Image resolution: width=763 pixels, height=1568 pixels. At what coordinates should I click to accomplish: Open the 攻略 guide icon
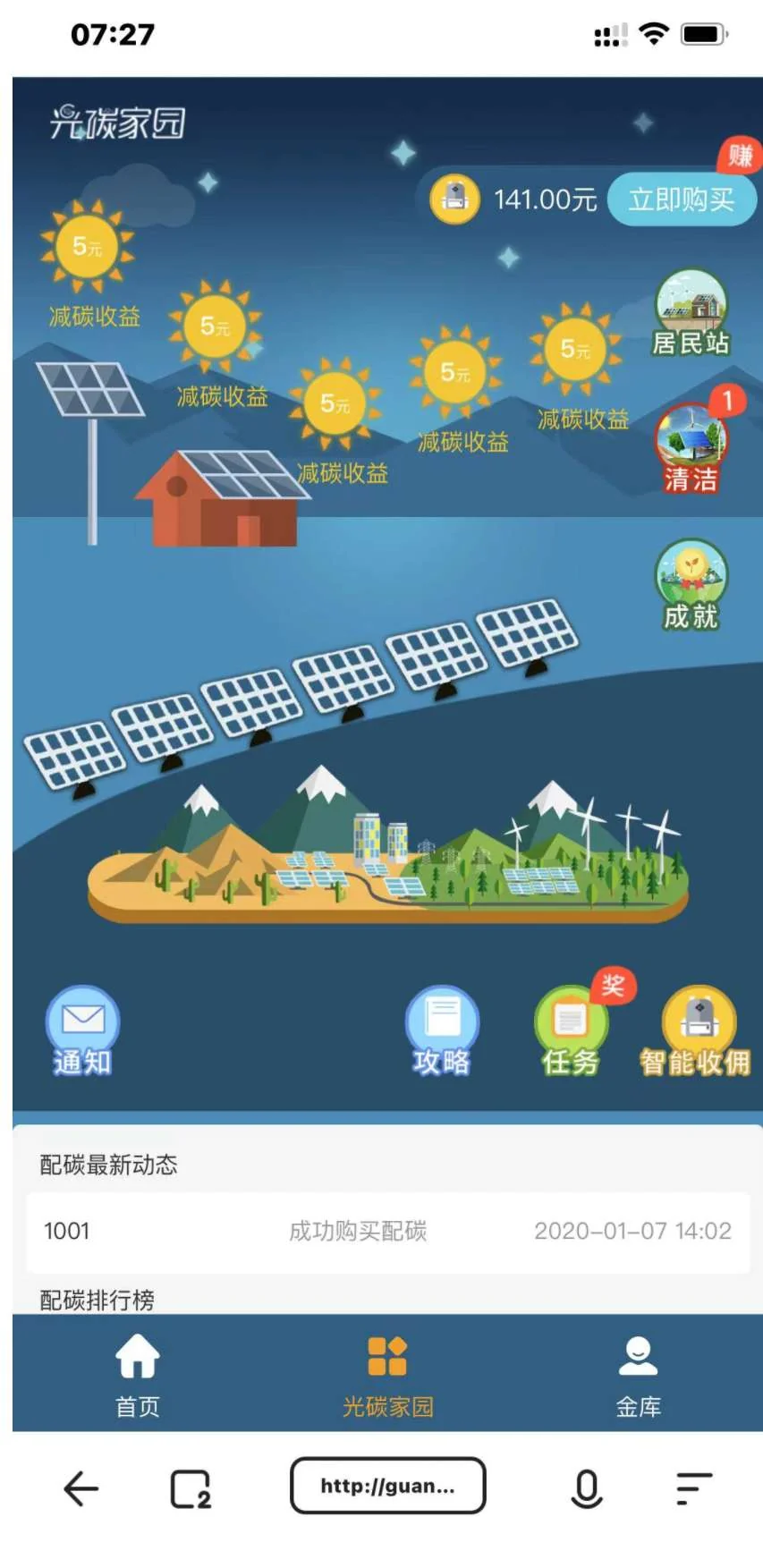coord(442,1029)
